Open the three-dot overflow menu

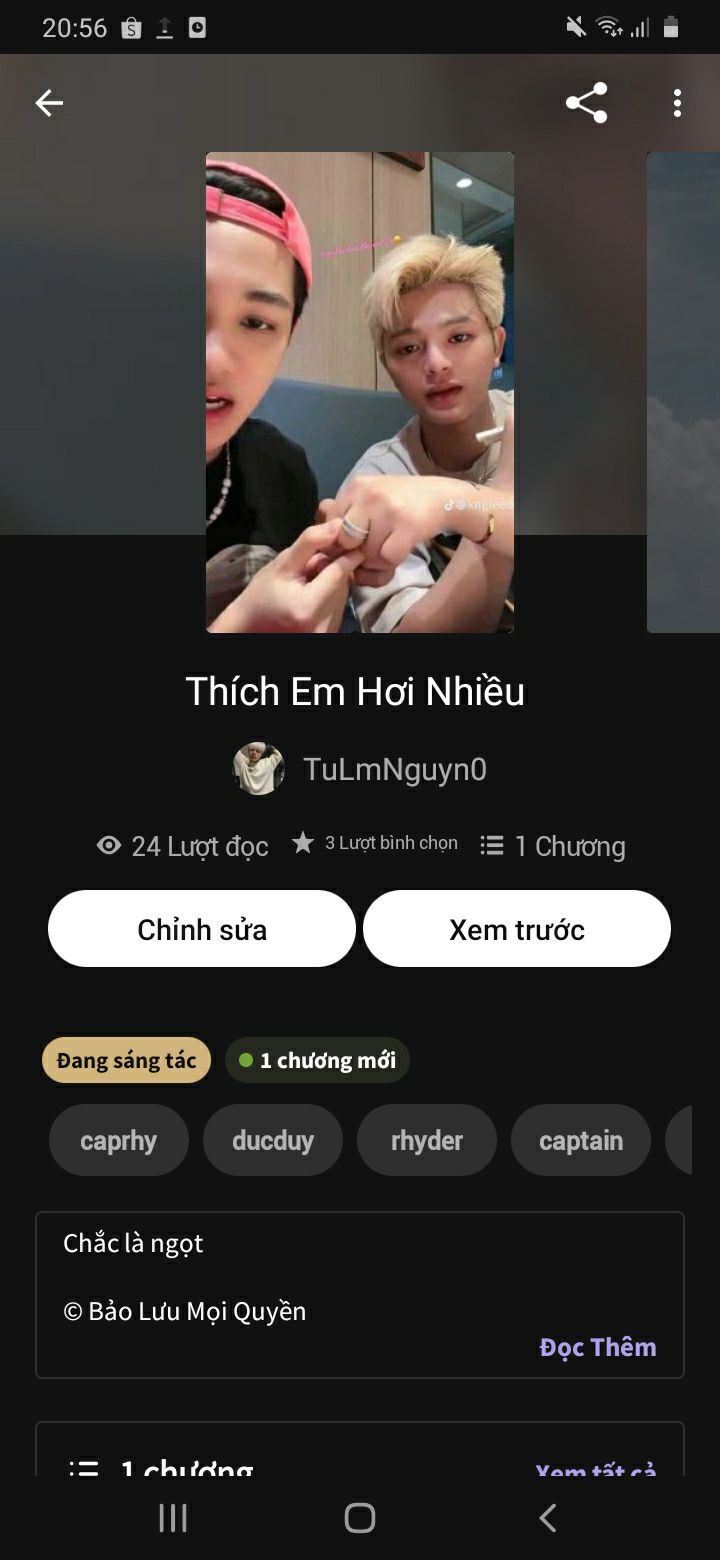[x=677, y=103]
